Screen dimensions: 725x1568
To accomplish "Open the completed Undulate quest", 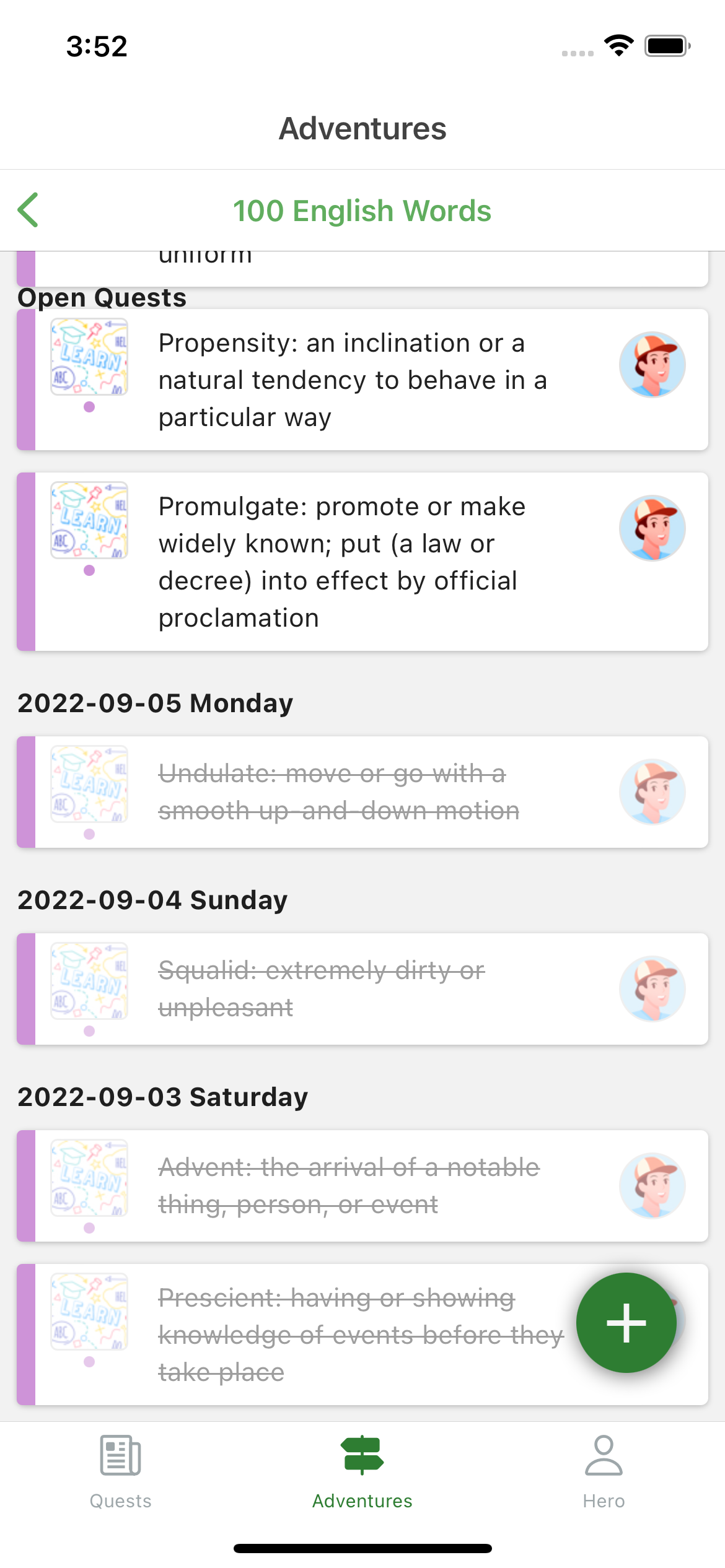I will point(362,792).
